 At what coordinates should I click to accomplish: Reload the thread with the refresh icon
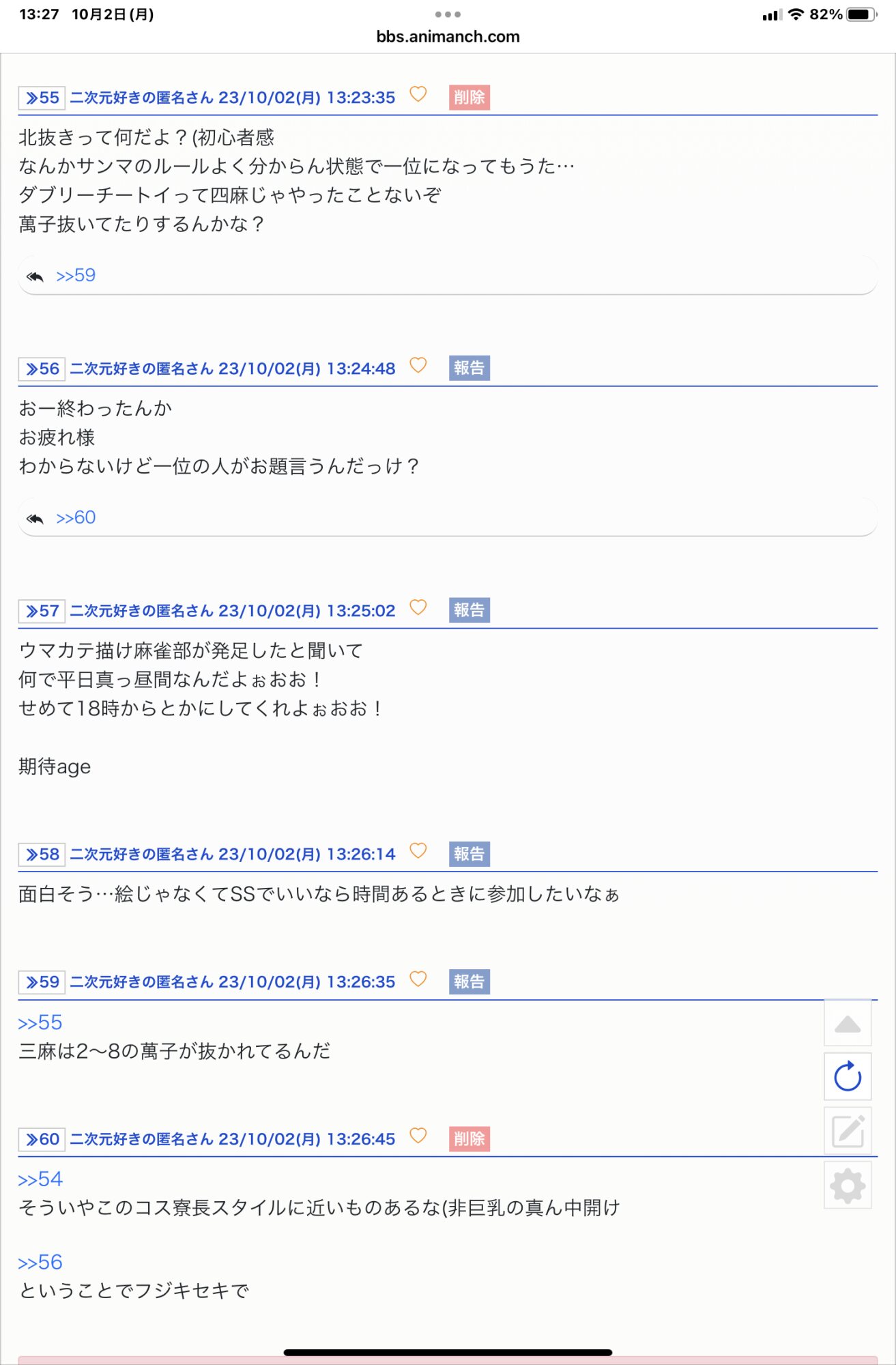pyautogui.click(x=847, y=1077)
